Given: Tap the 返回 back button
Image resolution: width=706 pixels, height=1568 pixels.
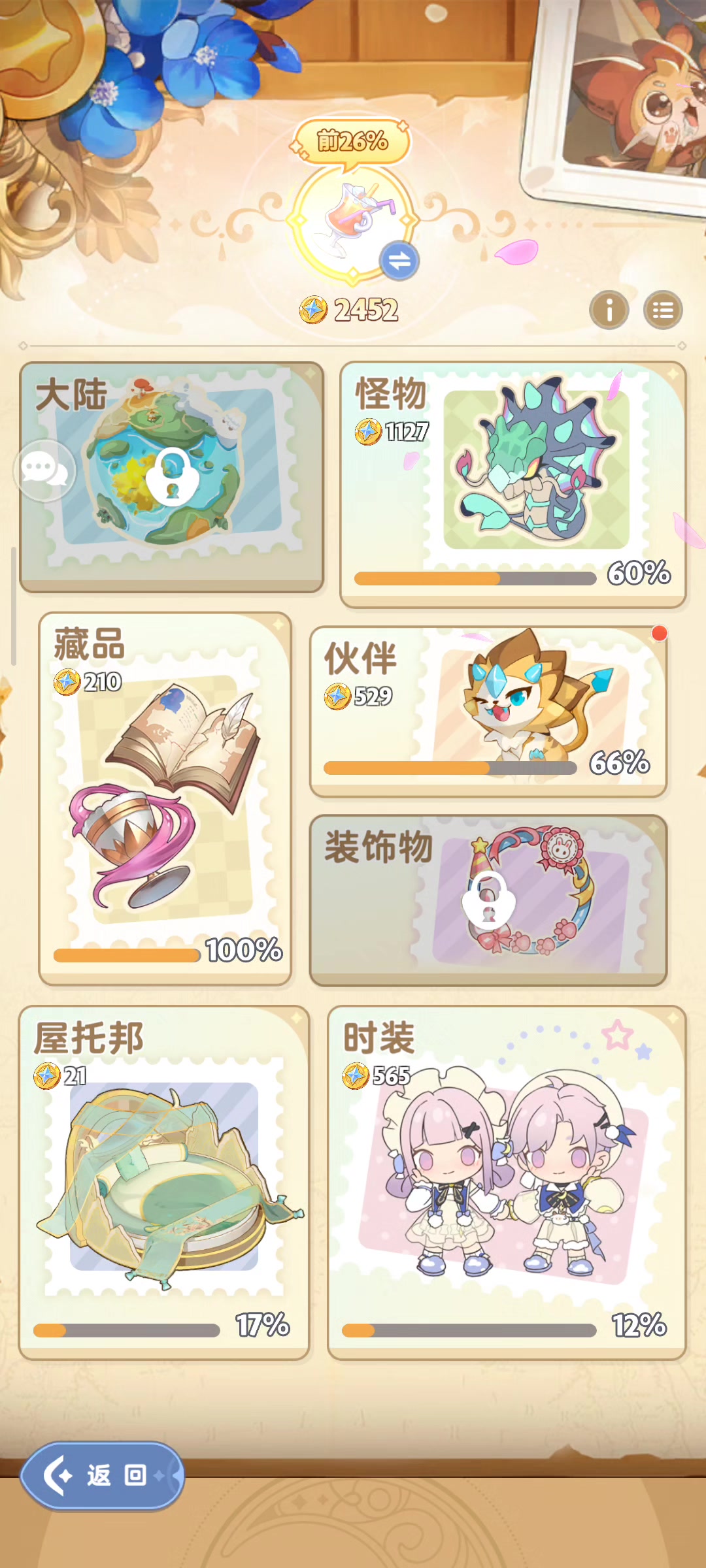Looking at the screenshot, I should point(103,1475).
